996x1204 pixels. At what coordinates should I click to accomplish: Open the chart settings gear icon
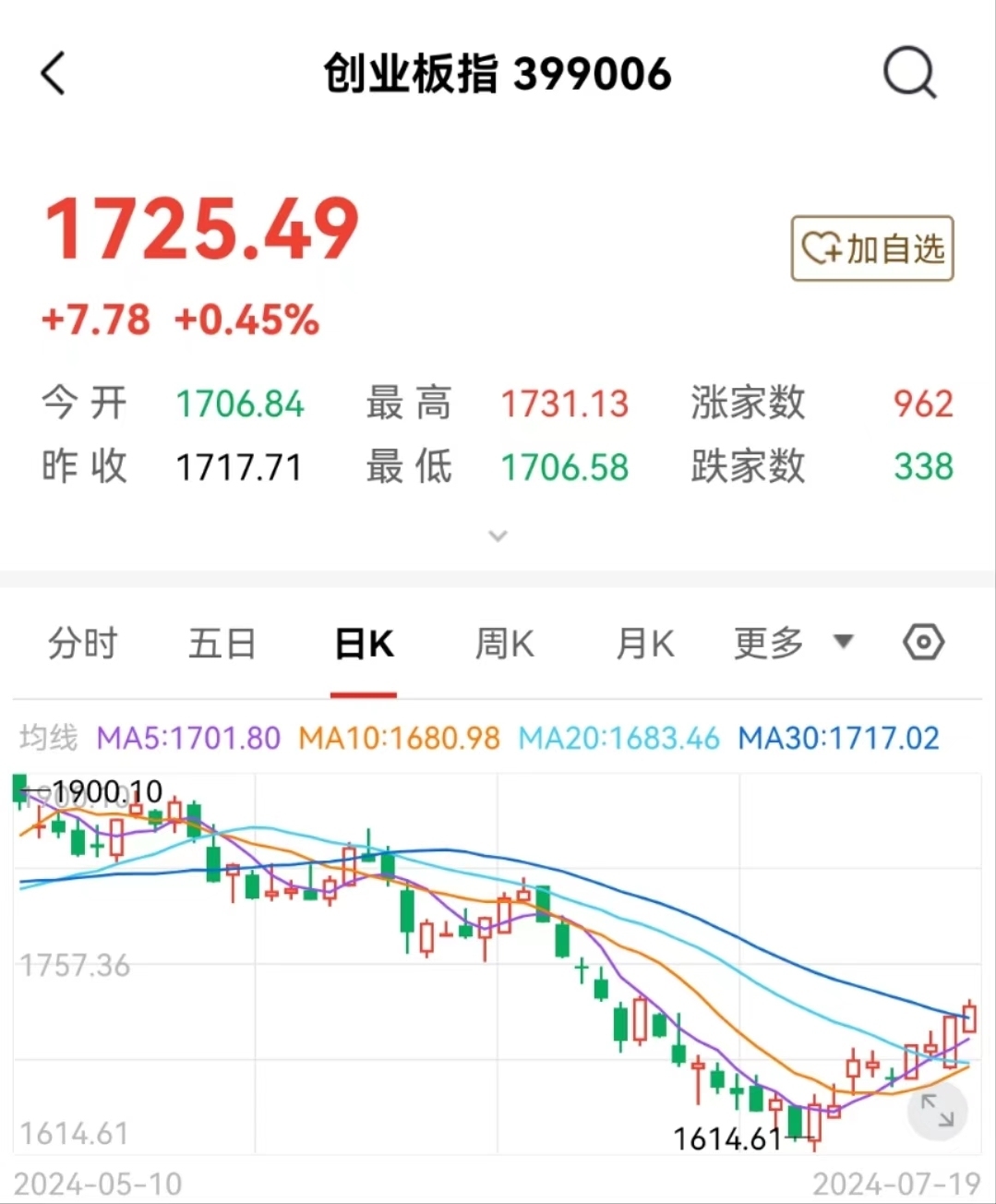922,643
